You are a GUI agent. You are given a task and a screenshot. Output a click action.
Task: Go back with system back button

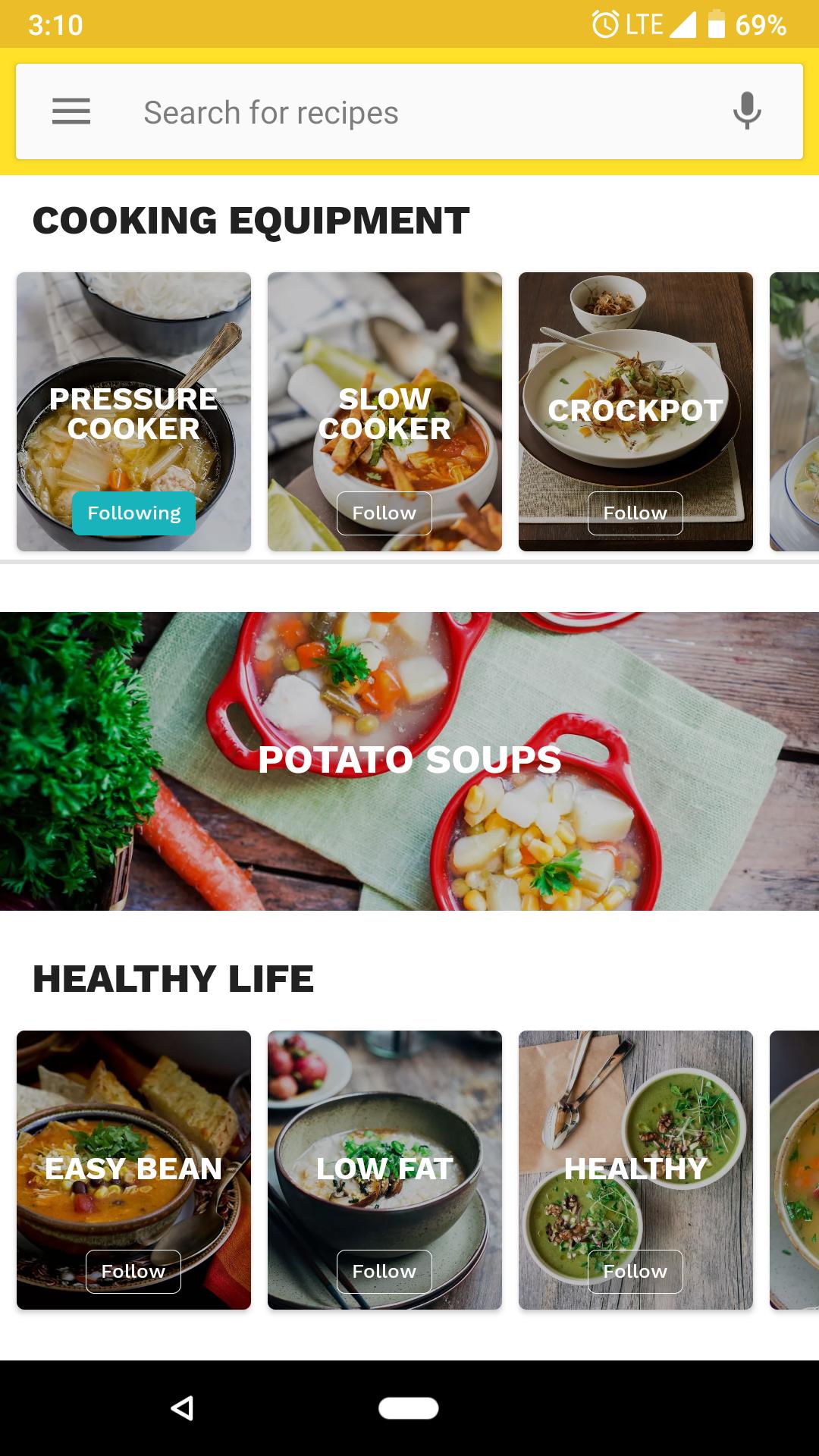pos(182,1408)
